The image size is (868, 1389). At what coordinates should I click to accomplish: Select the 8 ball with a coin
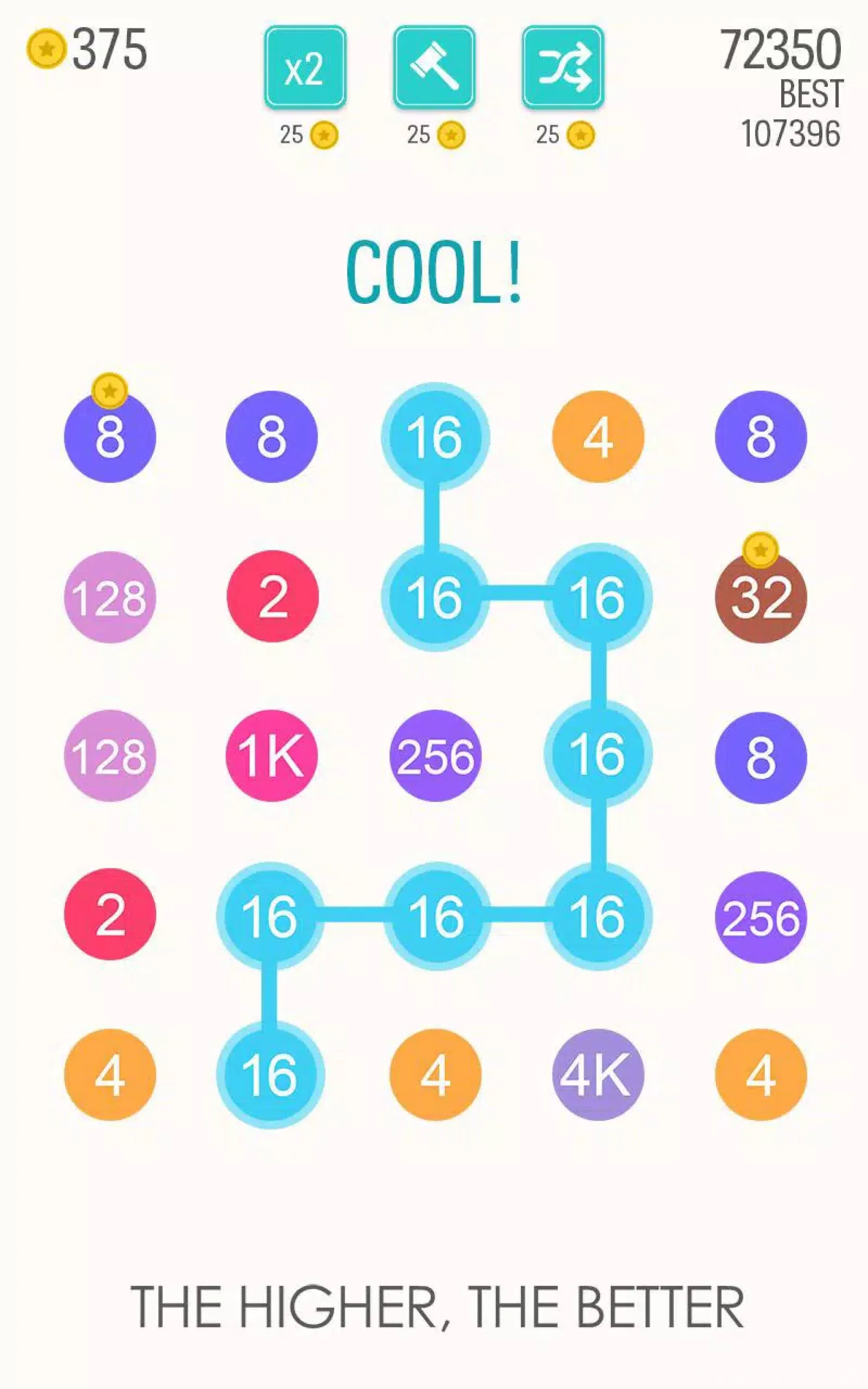click(x=110, y=437)
